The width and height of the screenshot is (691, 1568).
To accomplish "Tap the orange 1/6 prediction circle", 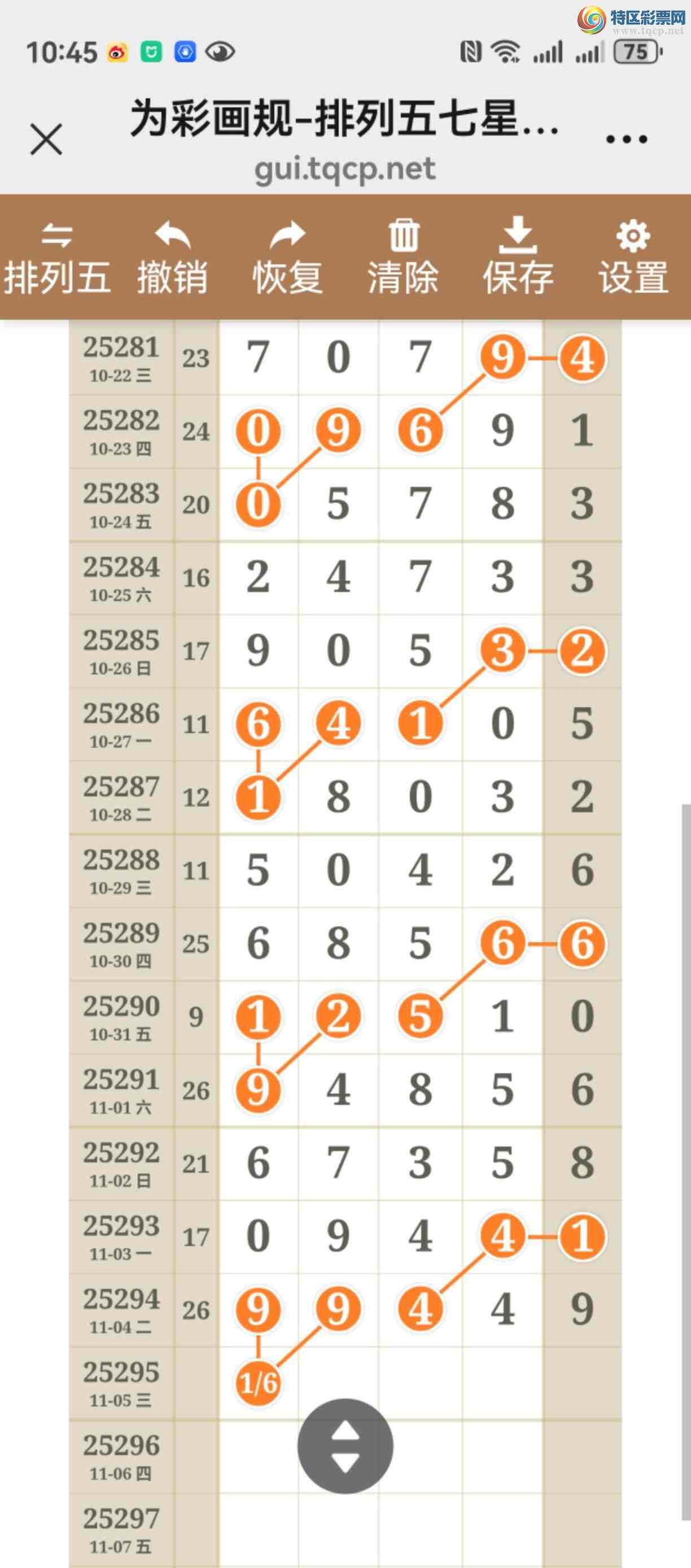I will click(x=258, y=1383).
